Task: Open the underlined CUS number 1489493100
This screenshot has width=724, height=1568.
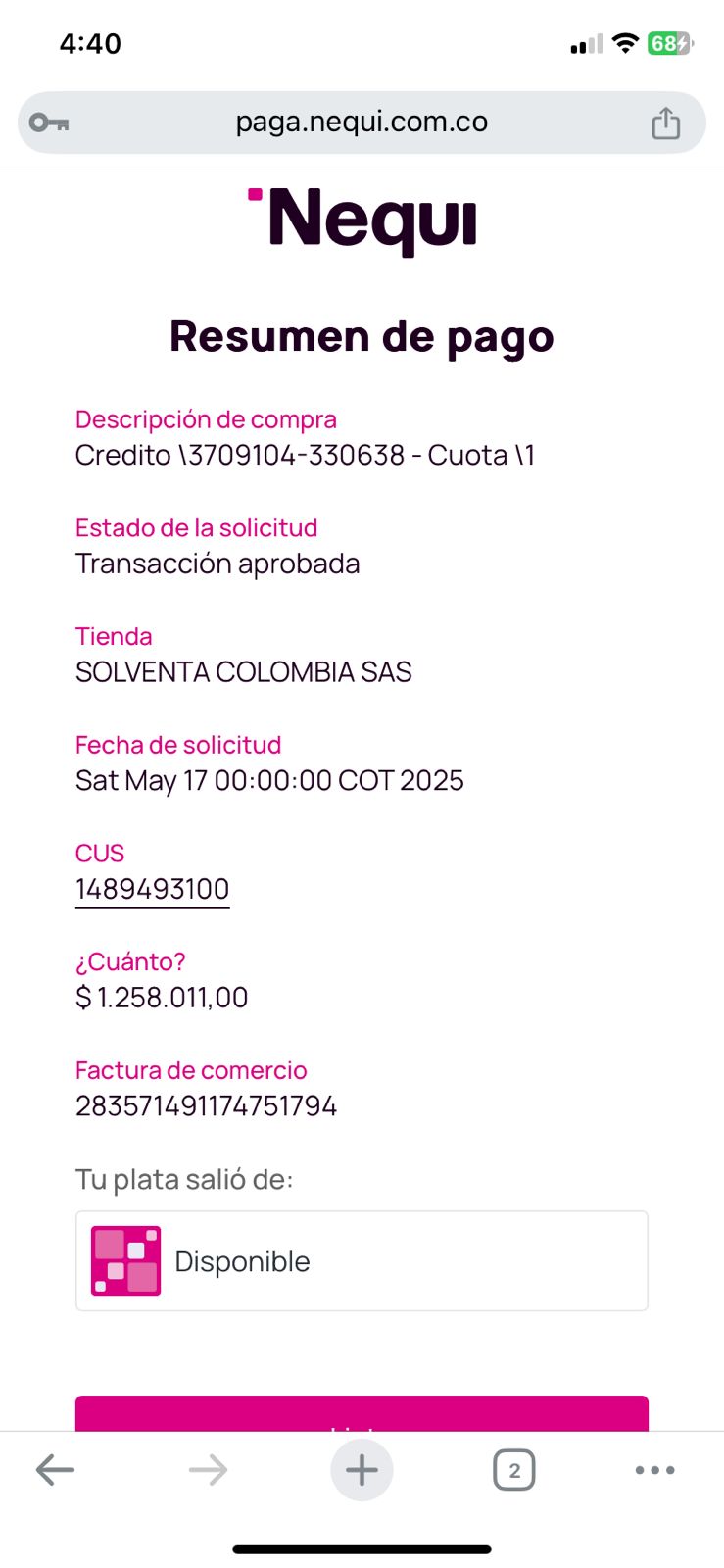Action: pyautogui.click(x=153, y=889)
